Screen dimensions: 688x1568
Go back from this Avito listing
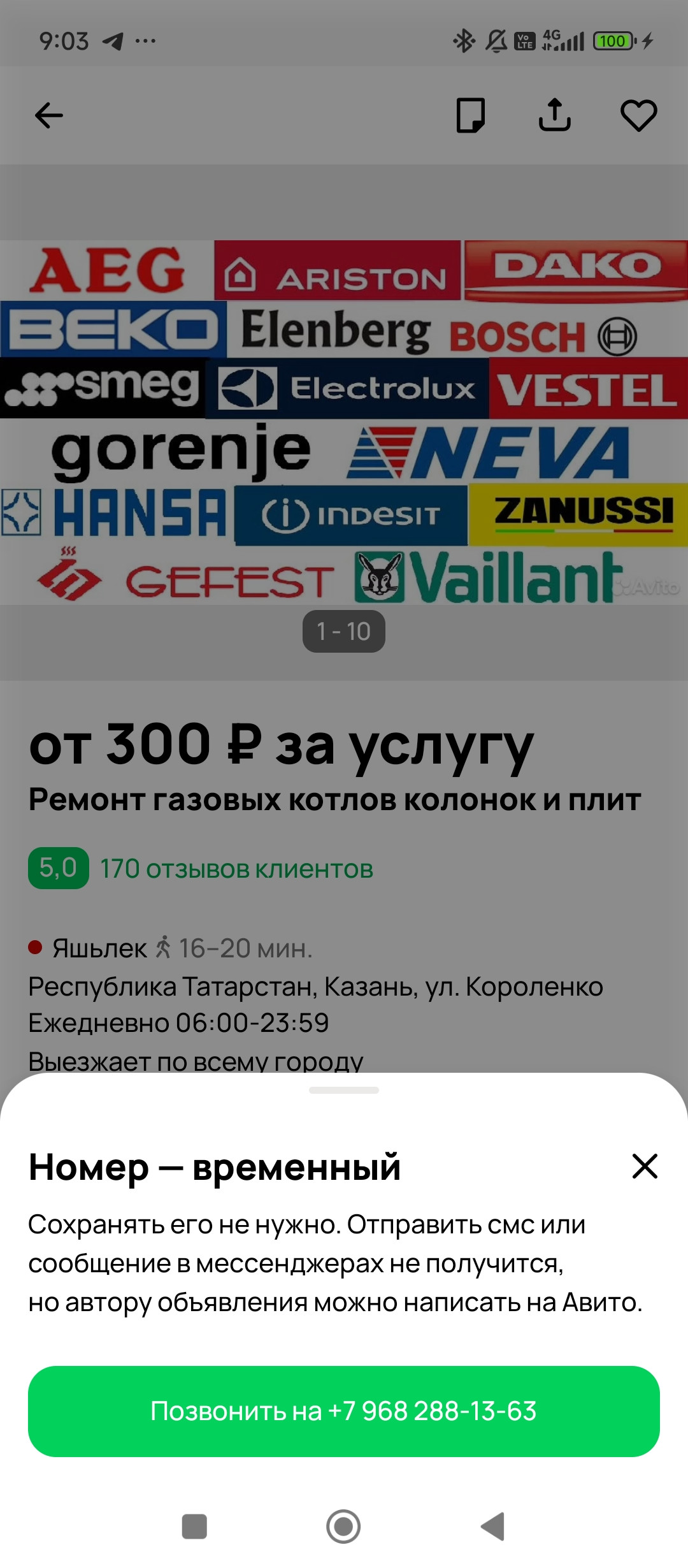[x=49, y=115]
